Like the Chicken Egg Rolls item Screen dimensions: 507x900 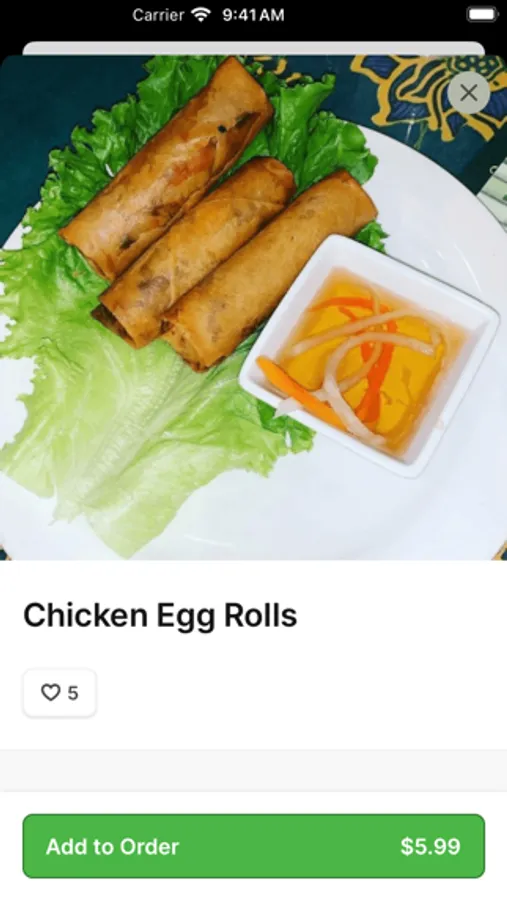pos(60,693)
